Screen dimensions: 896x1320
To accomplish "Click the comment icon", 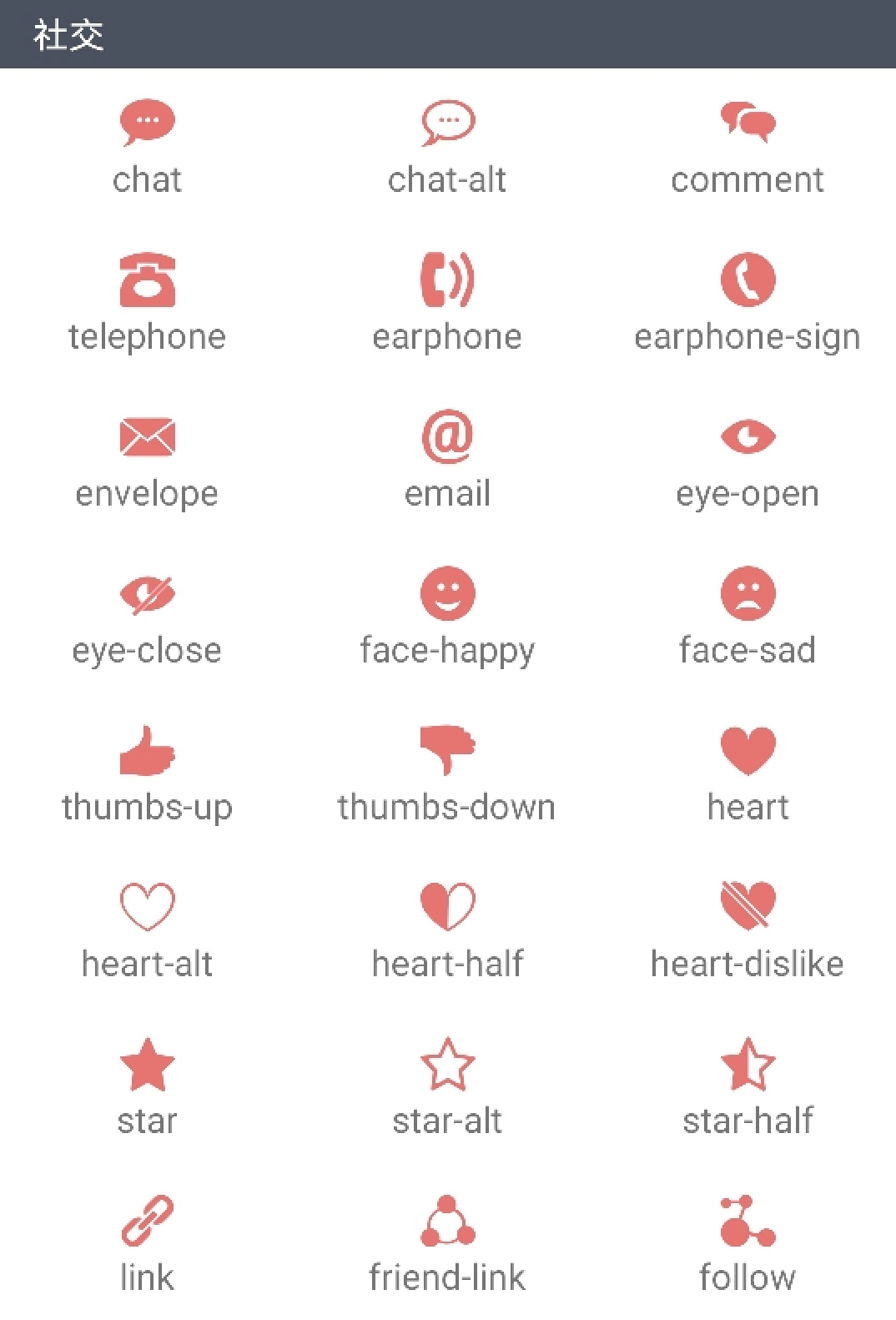I will pyautogui.click(x=748, y=121).
